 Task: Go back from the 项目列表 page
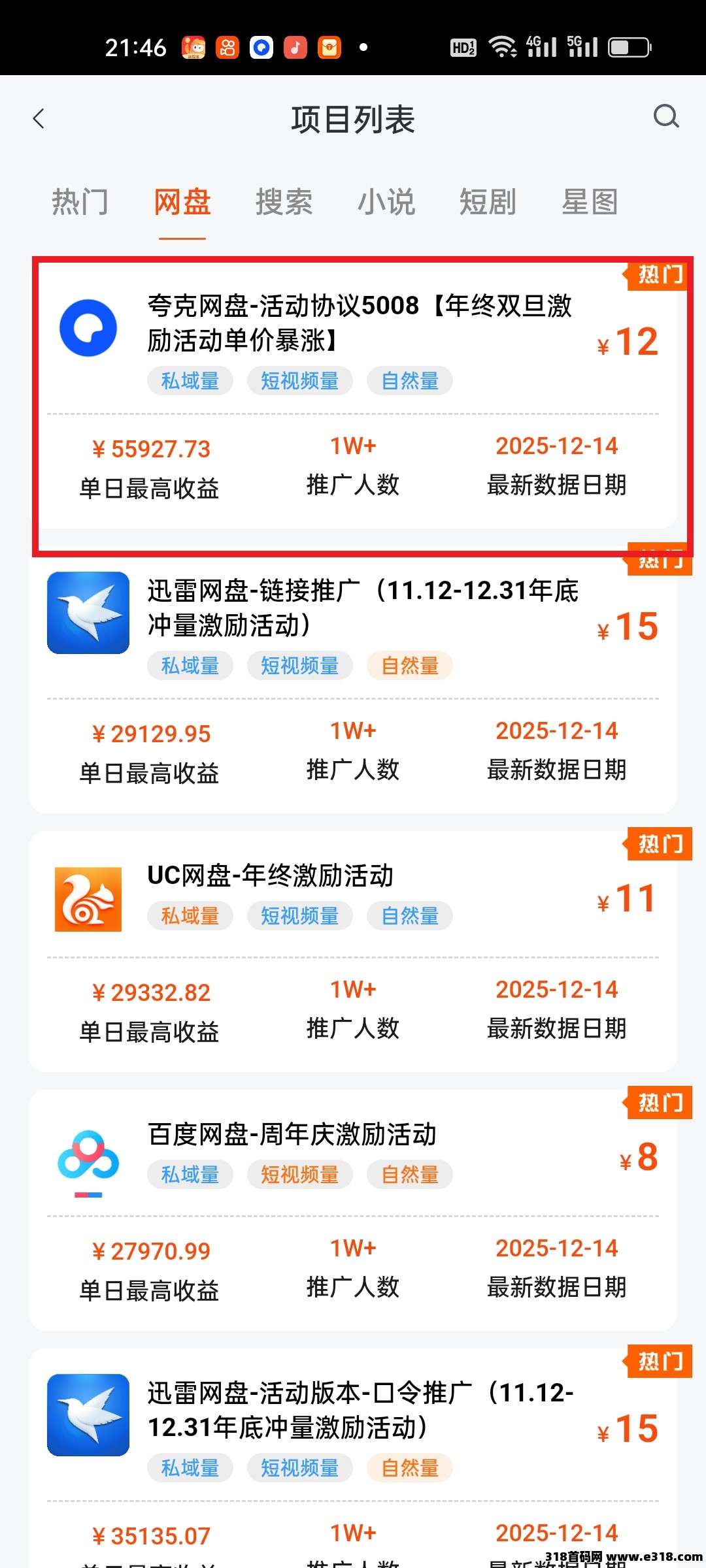[39, 119]
